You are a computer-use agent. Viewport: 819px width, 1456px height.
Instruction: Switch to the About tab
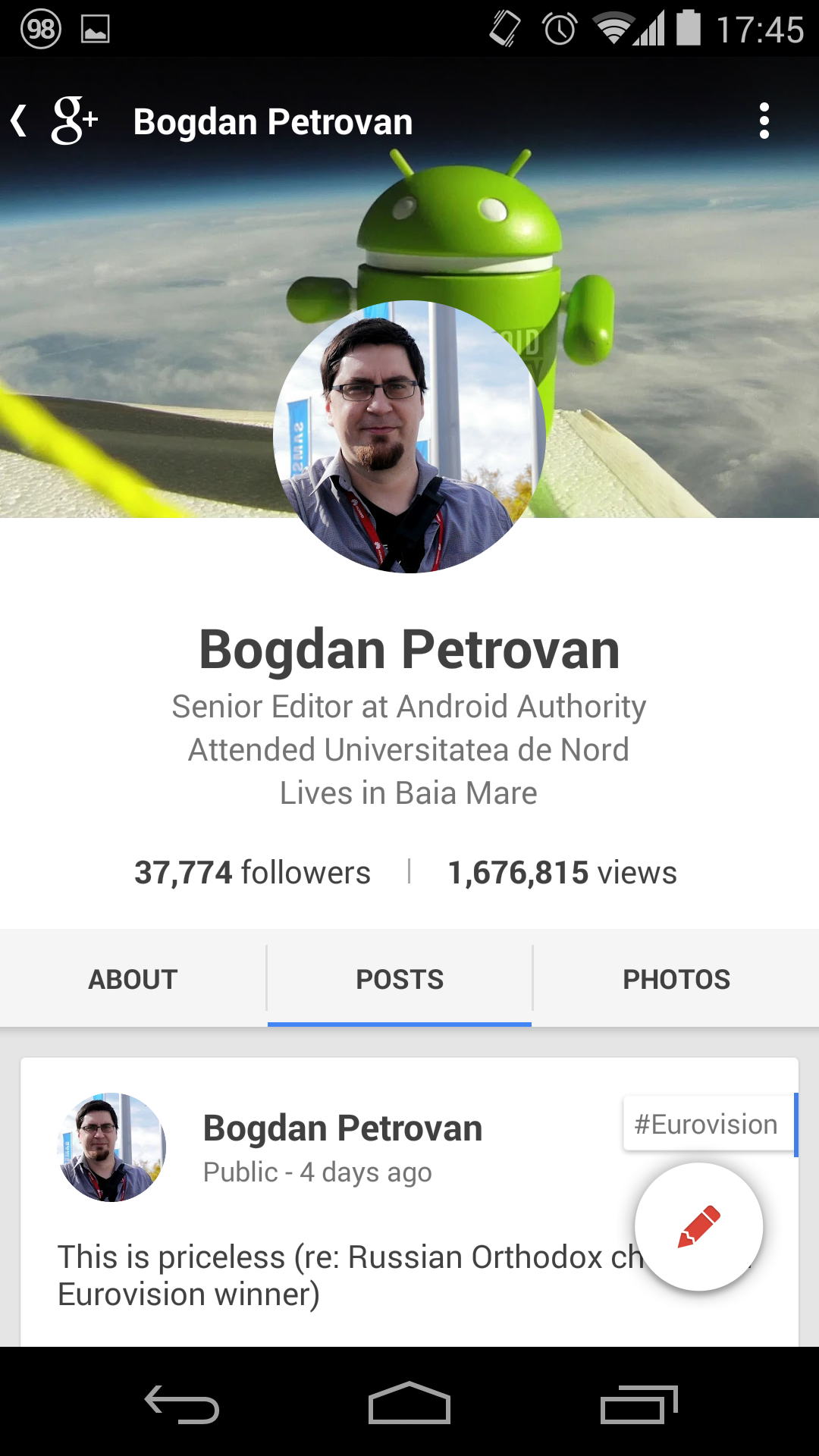point(133,979)
